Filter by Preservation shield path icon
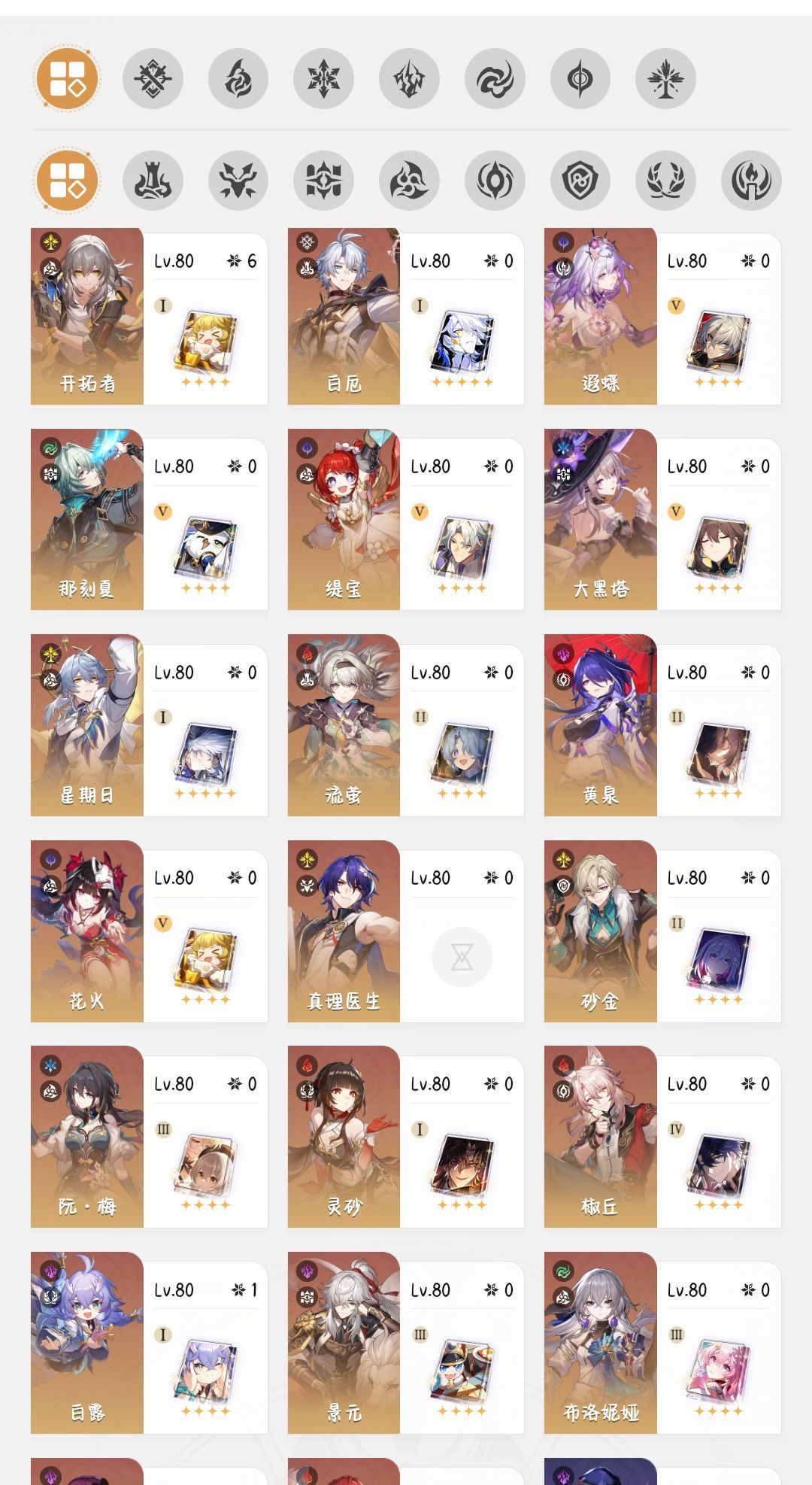The image size is (812, 1485). 580,181
